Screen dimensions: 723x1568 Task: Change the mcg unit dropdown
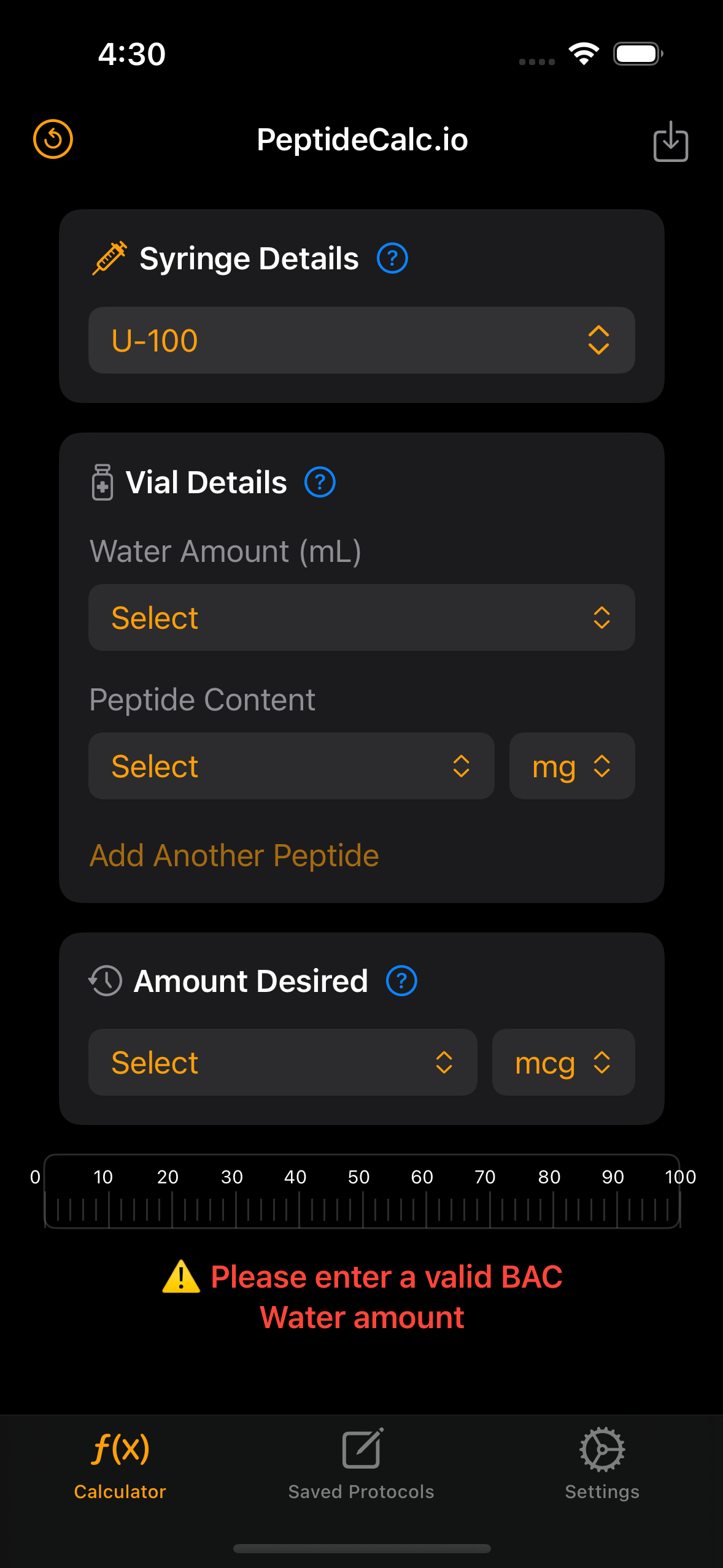[563, 1062]
